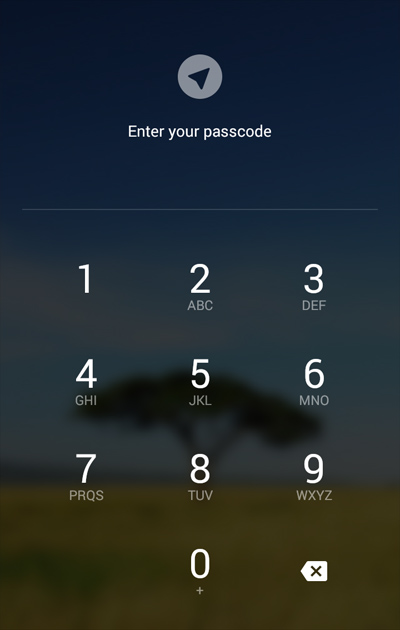Tap the 2 ABC key
This screenshot has height=630, width=400.
[200, 287]
